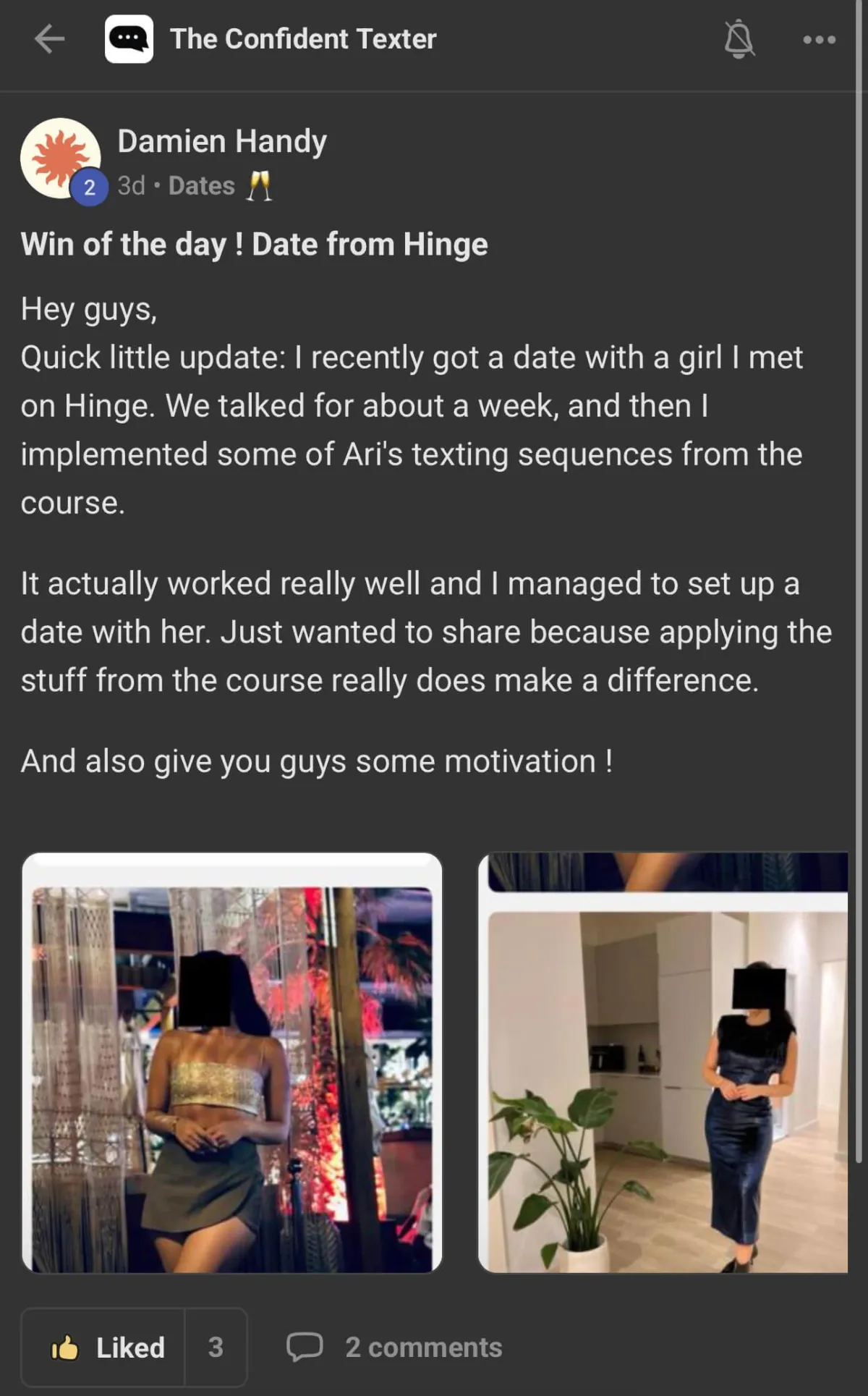868x1396 pixels.
Task: Open the three-dot overflow menu
Action: click(819, 40)
